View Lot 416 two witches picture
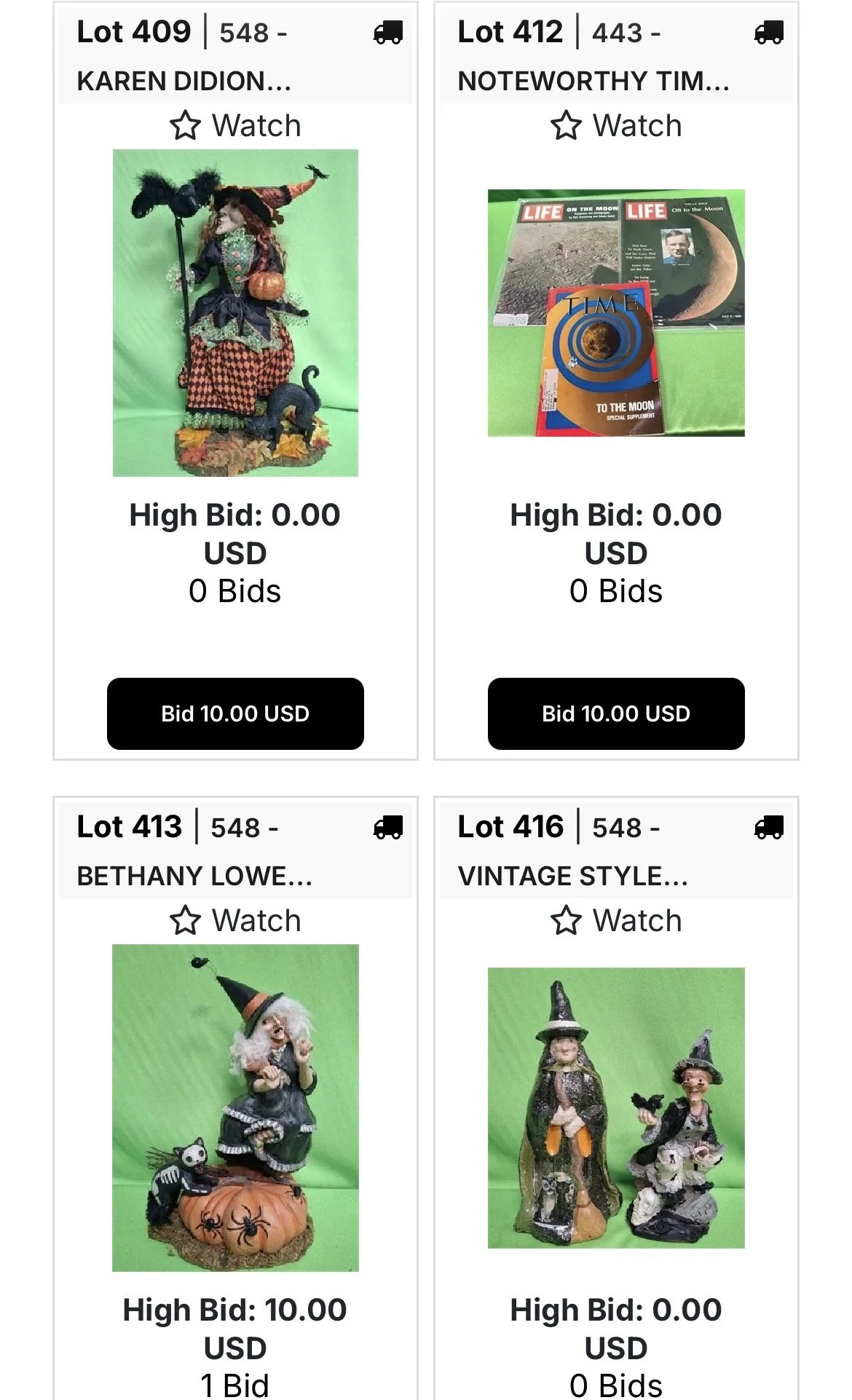This screenshot has height=1400, width=852. click(616, 1108)
